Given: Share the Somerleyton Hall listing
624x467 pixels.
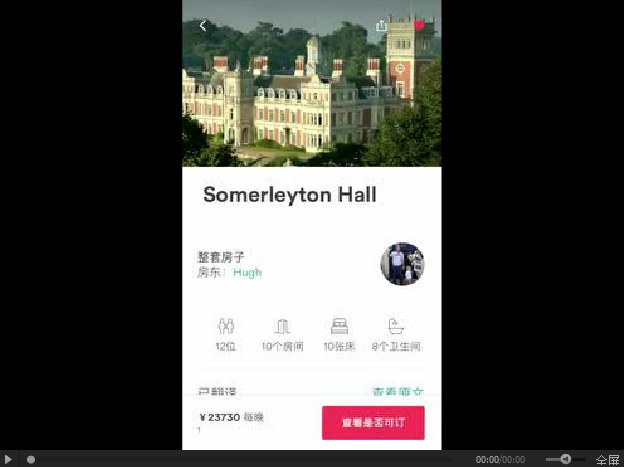Looking at the screenshot, I should [x=381, y=26].
